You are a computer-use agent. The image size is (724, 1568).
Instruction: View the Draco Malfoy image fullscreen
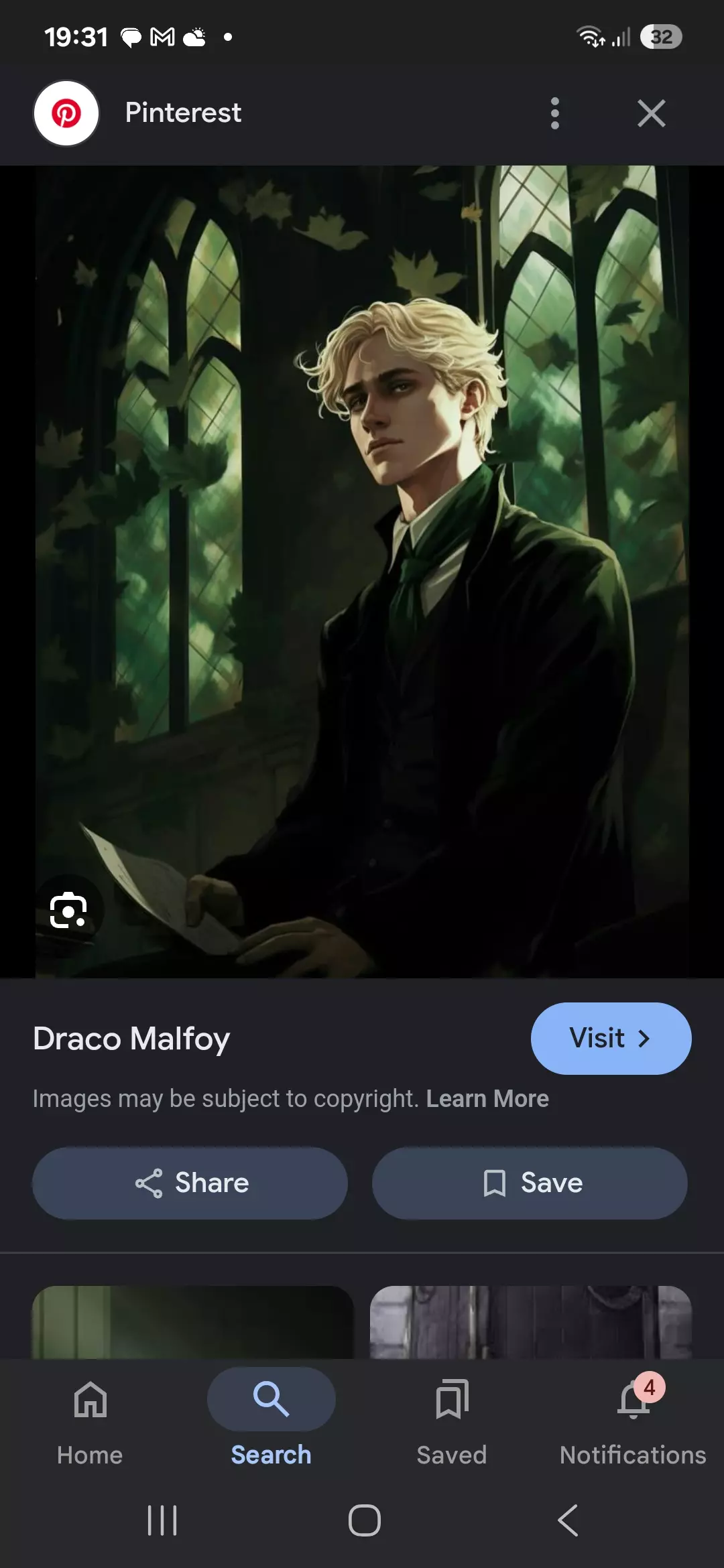(x=362, y=570)
